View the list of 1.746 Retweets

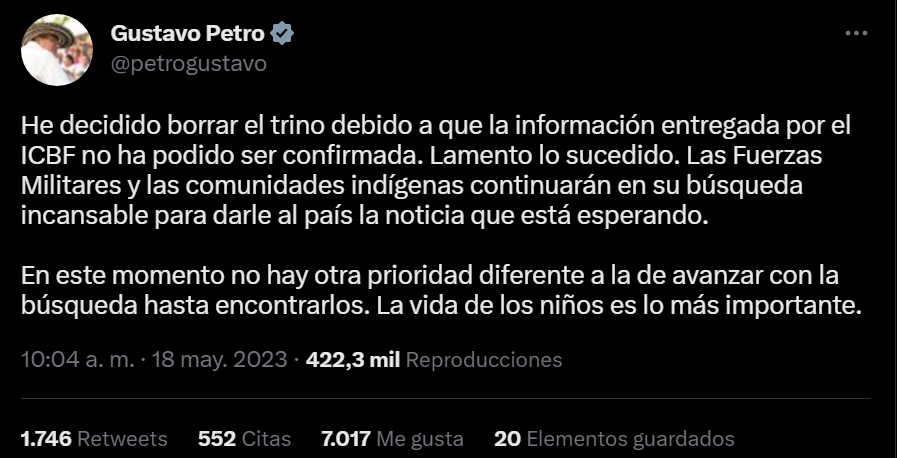point(94,438)
